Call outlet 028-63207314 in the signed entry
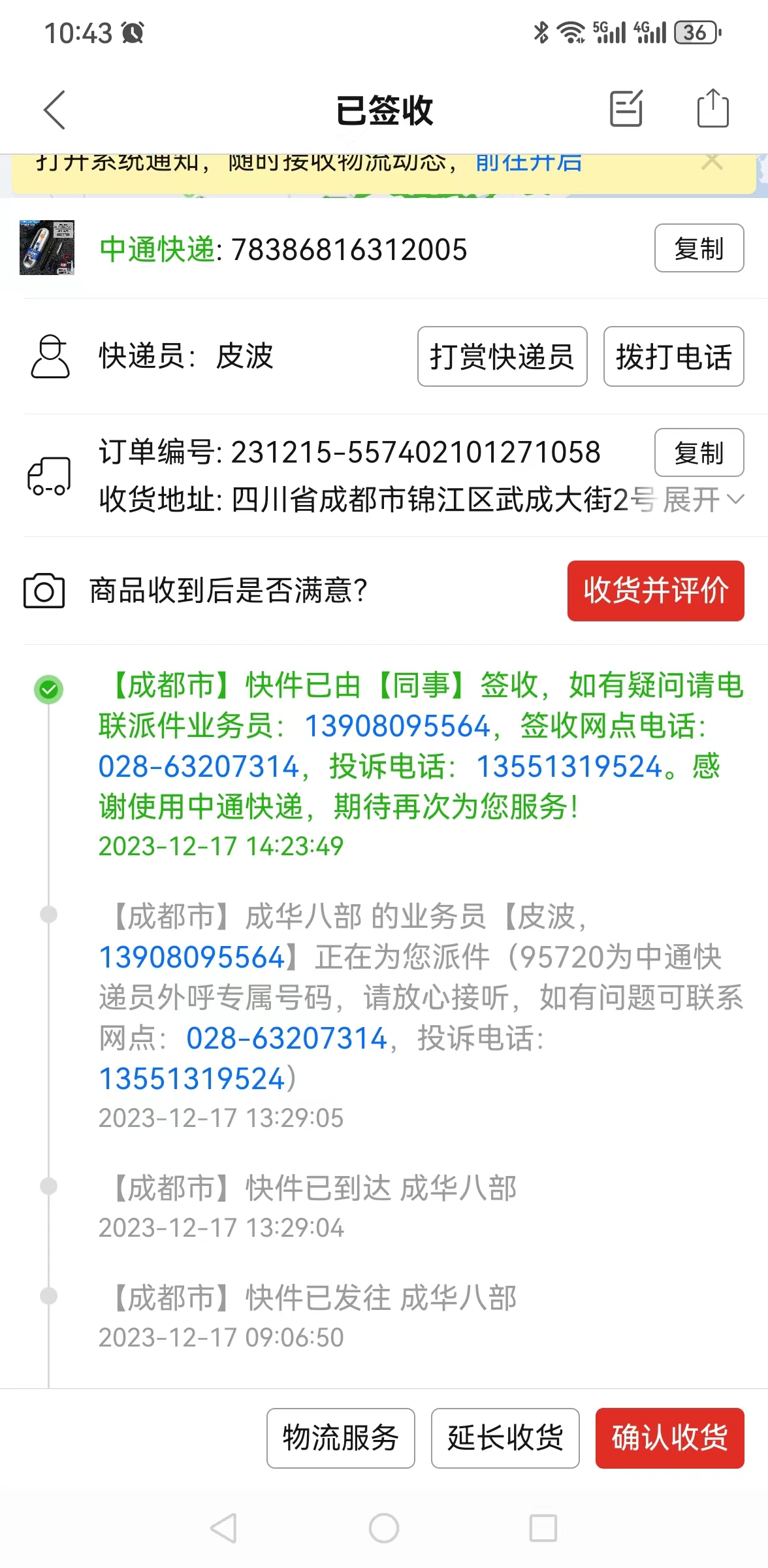The image size is (768, 1568). coord(199,767)
